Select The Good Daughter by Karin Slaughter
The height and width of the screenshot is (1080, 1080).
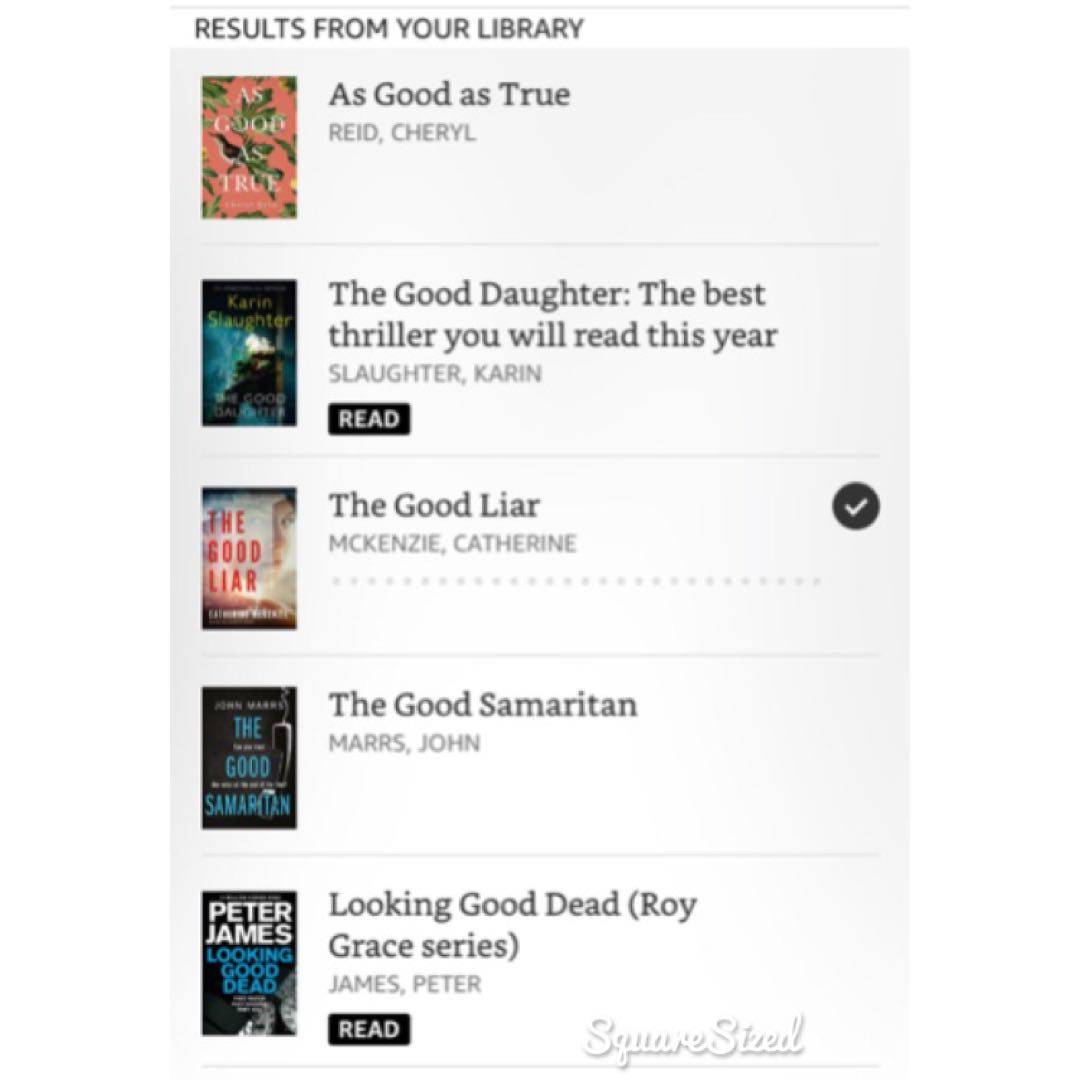(552, 314)
